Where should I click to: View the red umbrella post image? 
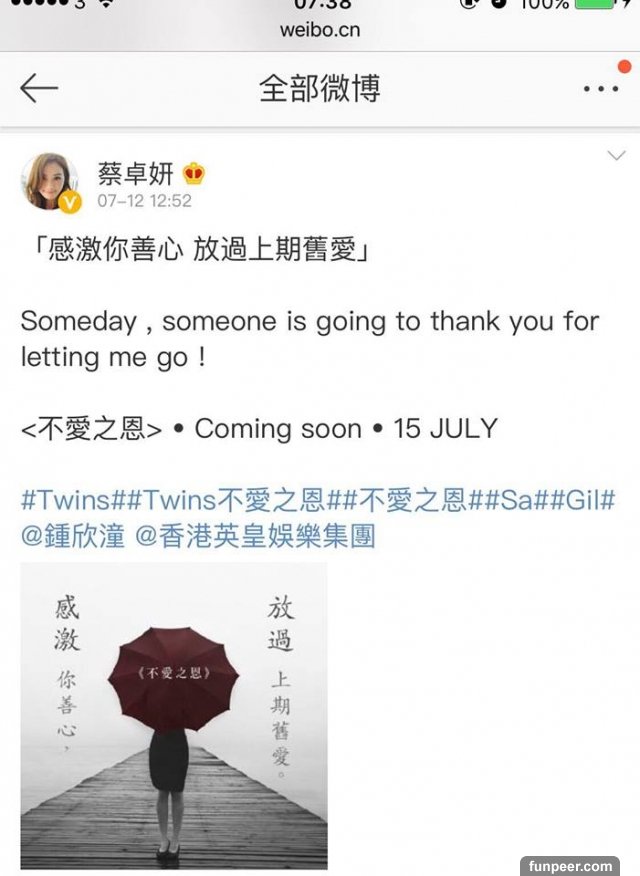(173, 714)
